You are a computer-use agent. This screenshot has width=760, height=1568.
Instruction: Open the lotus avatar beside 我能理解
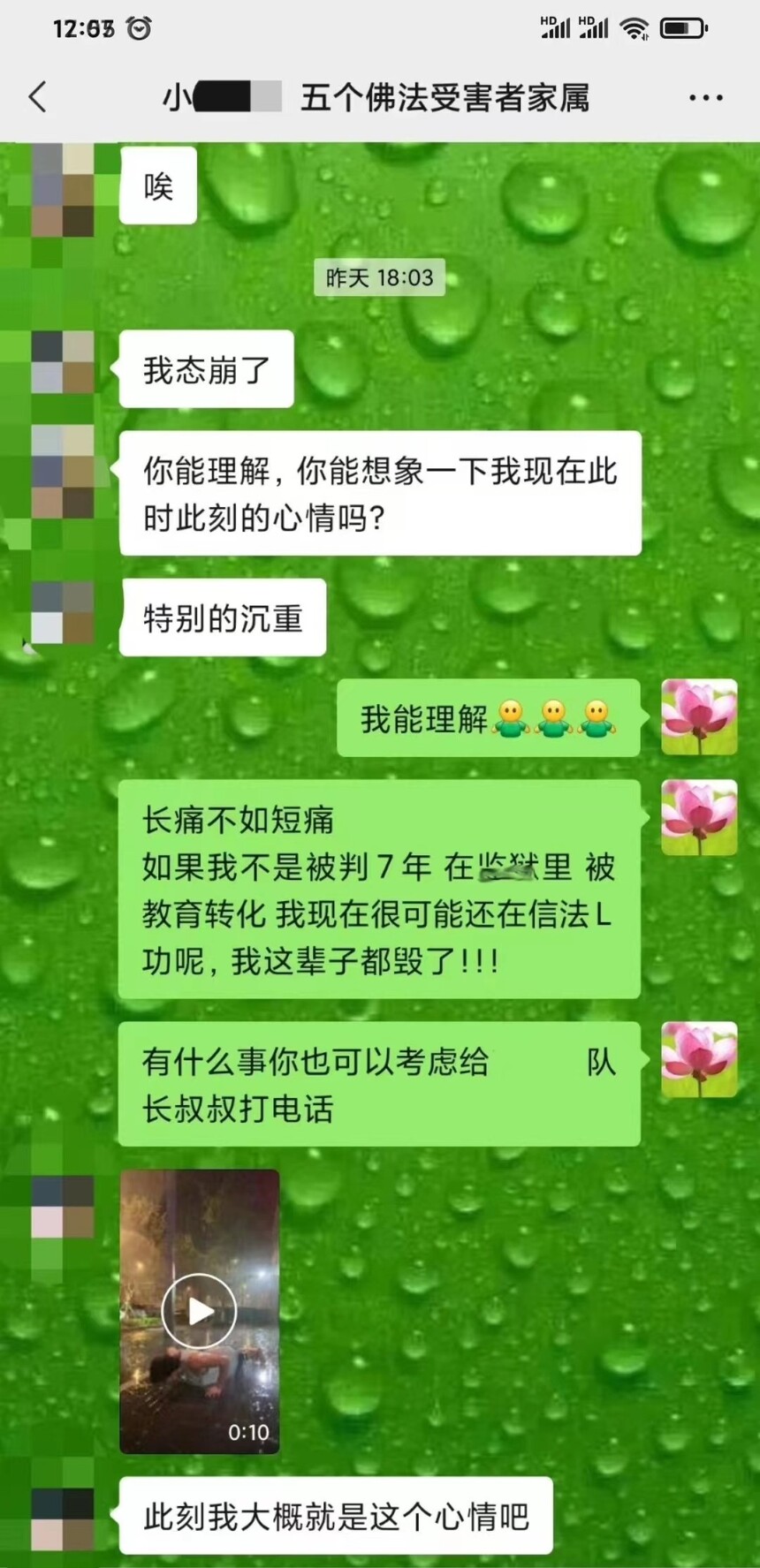click(x=699, y=716)
